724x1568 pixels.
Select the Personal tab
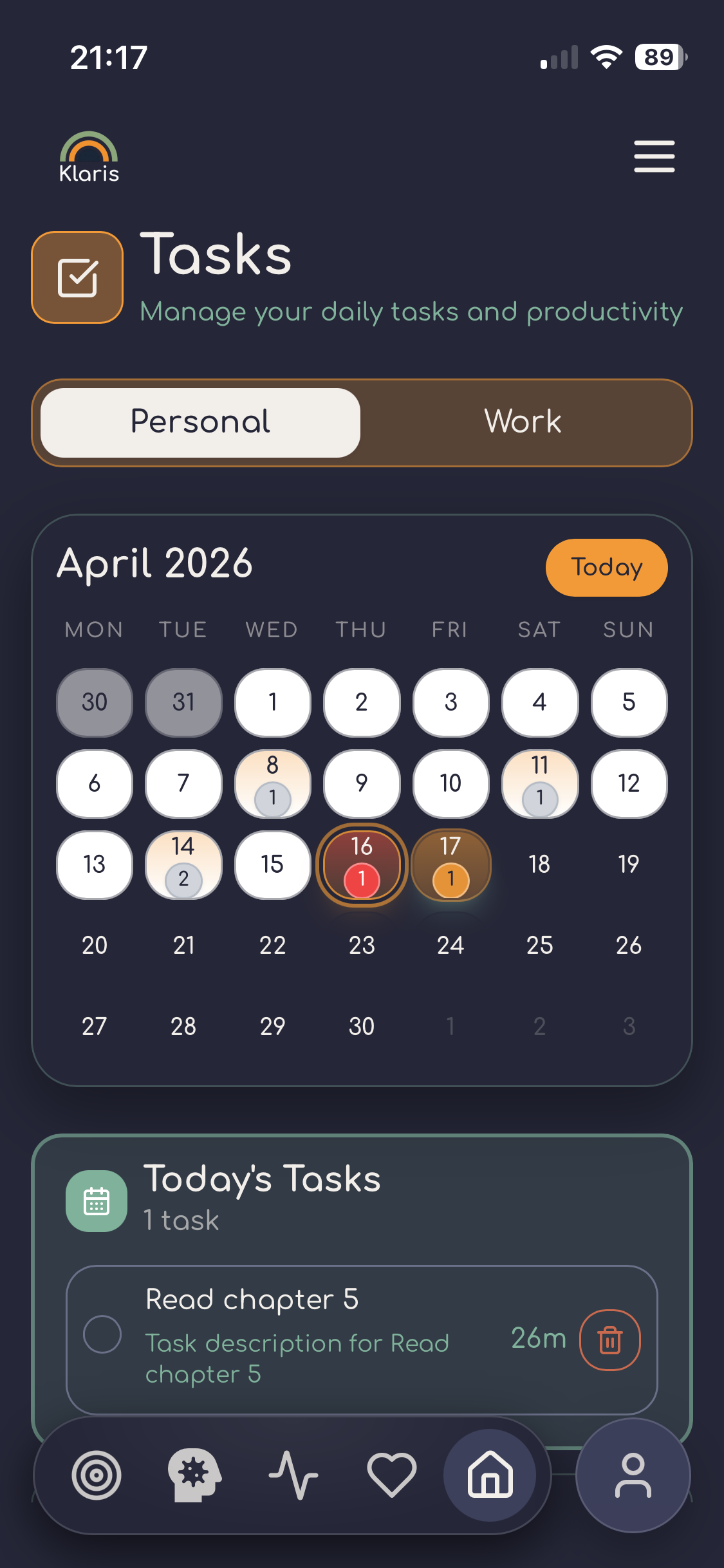[x=200, y=422]
